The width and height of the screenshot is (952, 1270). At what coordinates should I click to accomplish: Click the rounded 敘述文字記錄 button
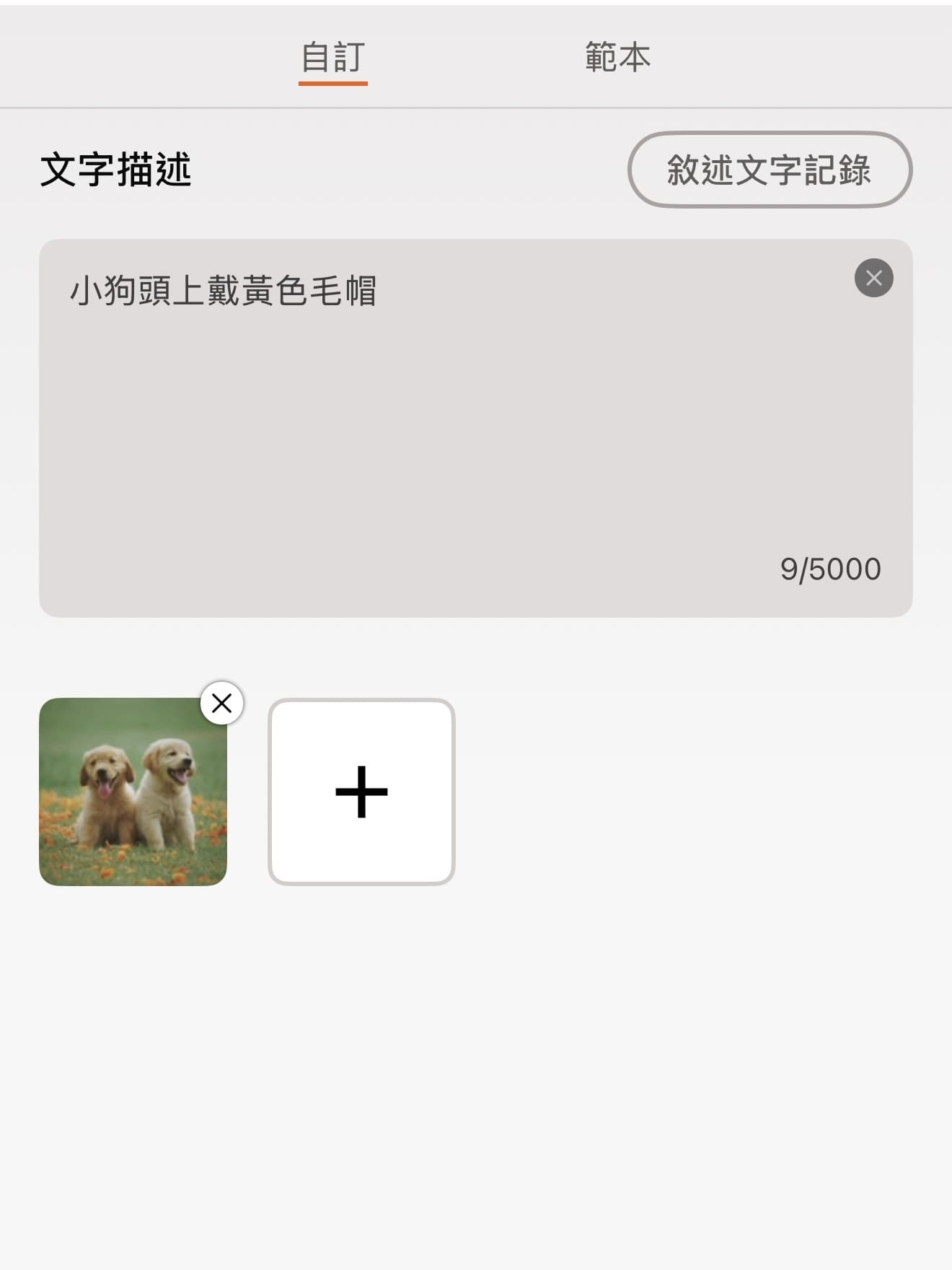click(769, 170)
